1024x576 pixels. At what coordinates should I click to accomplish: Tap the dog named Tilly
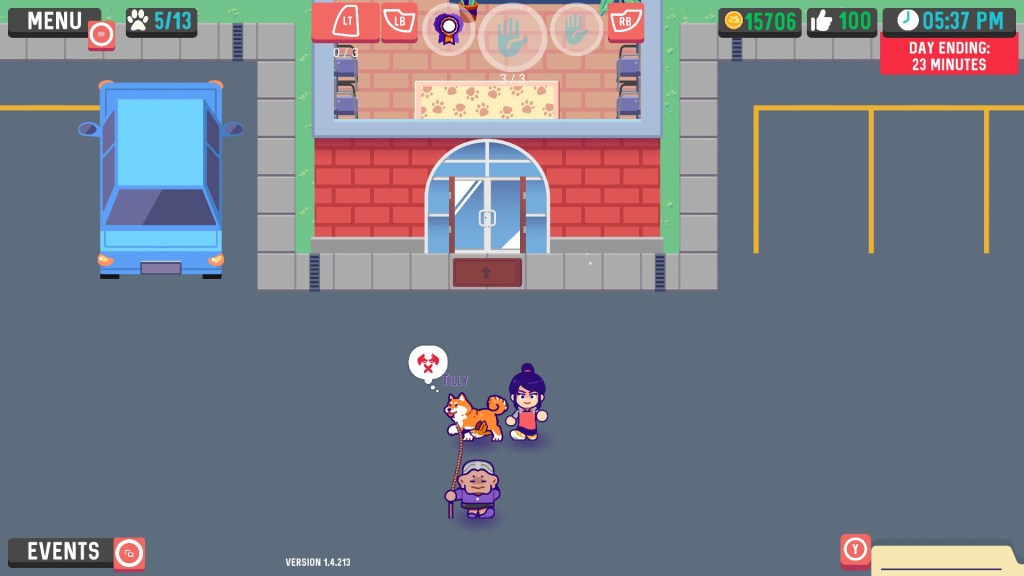[x=474, y=415]
